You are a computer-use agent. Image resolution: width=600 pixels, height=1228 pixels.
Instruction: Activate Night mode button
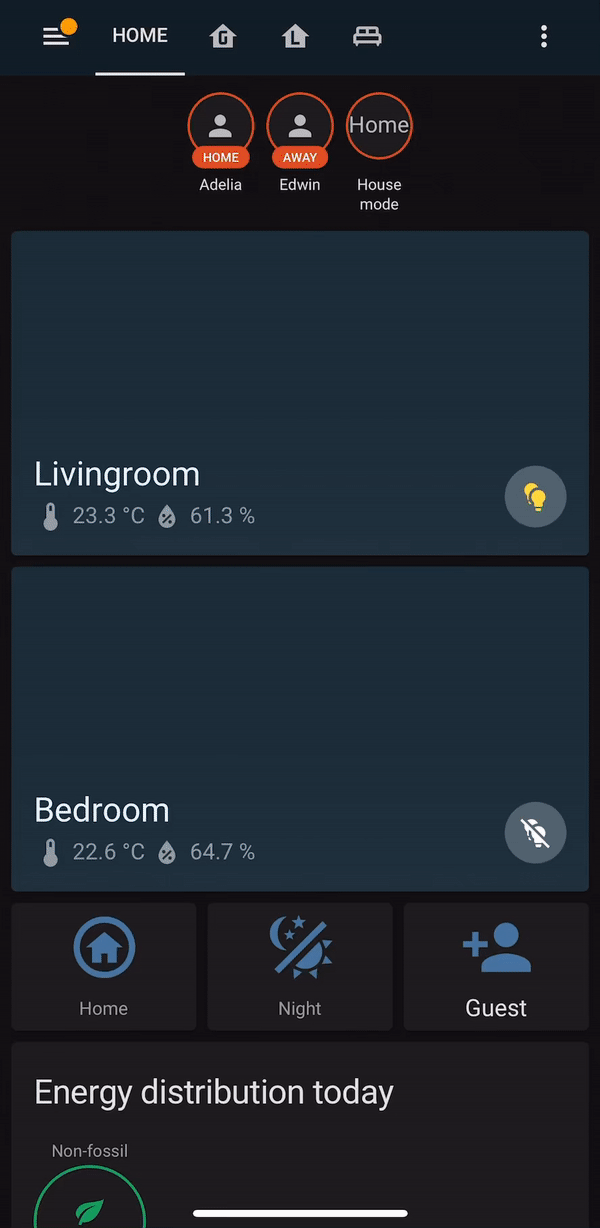click(x=300, y=966)
